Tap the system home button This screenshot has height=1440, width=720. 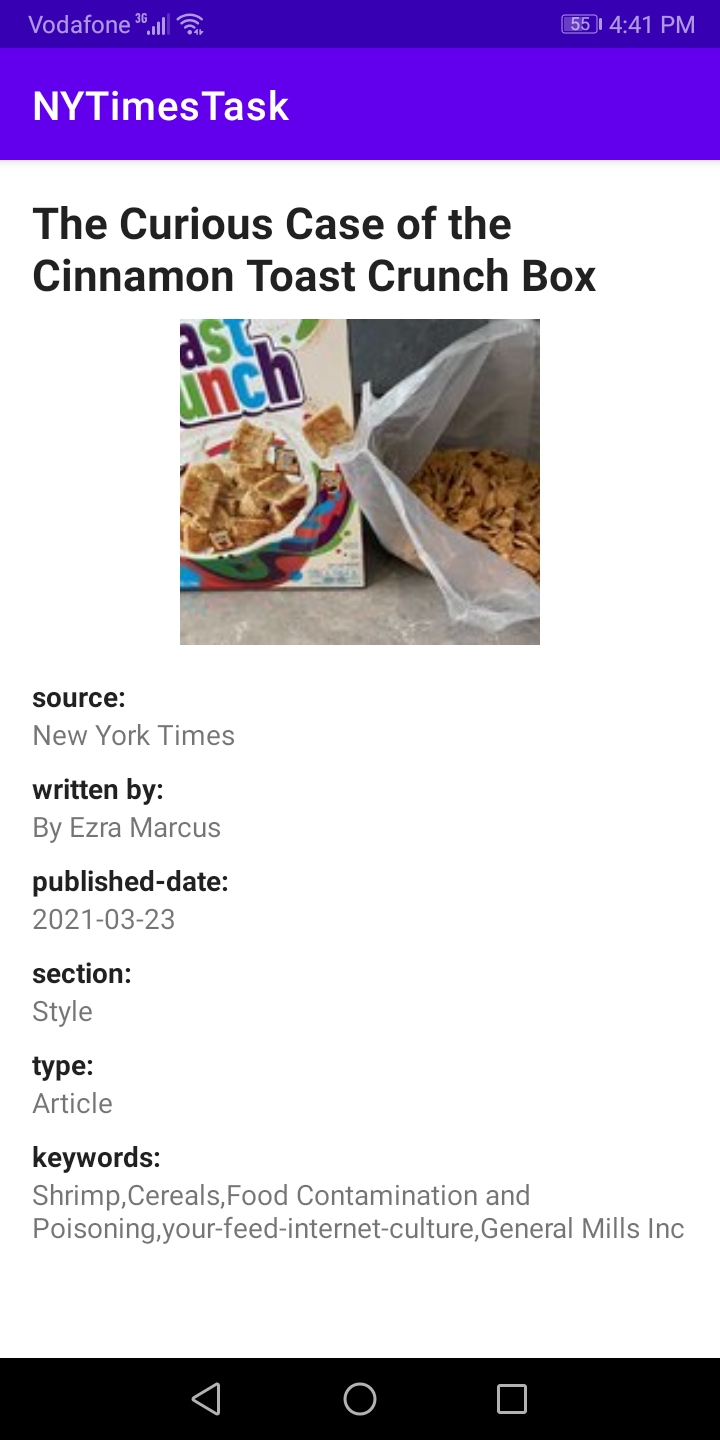pyautogui.click(x=360, y=1398)
